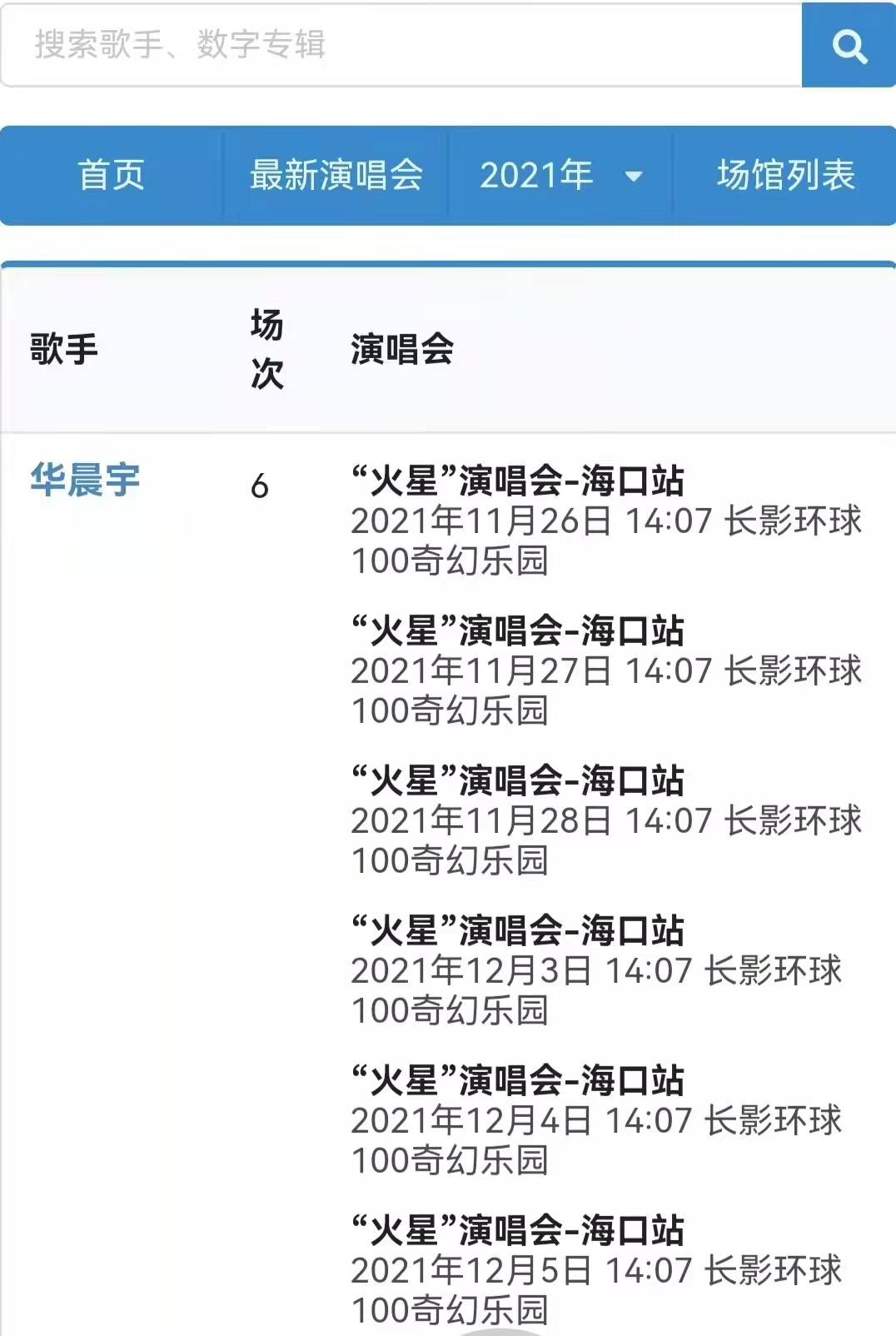Switch to 最新演唱会 section

[336, 176]
